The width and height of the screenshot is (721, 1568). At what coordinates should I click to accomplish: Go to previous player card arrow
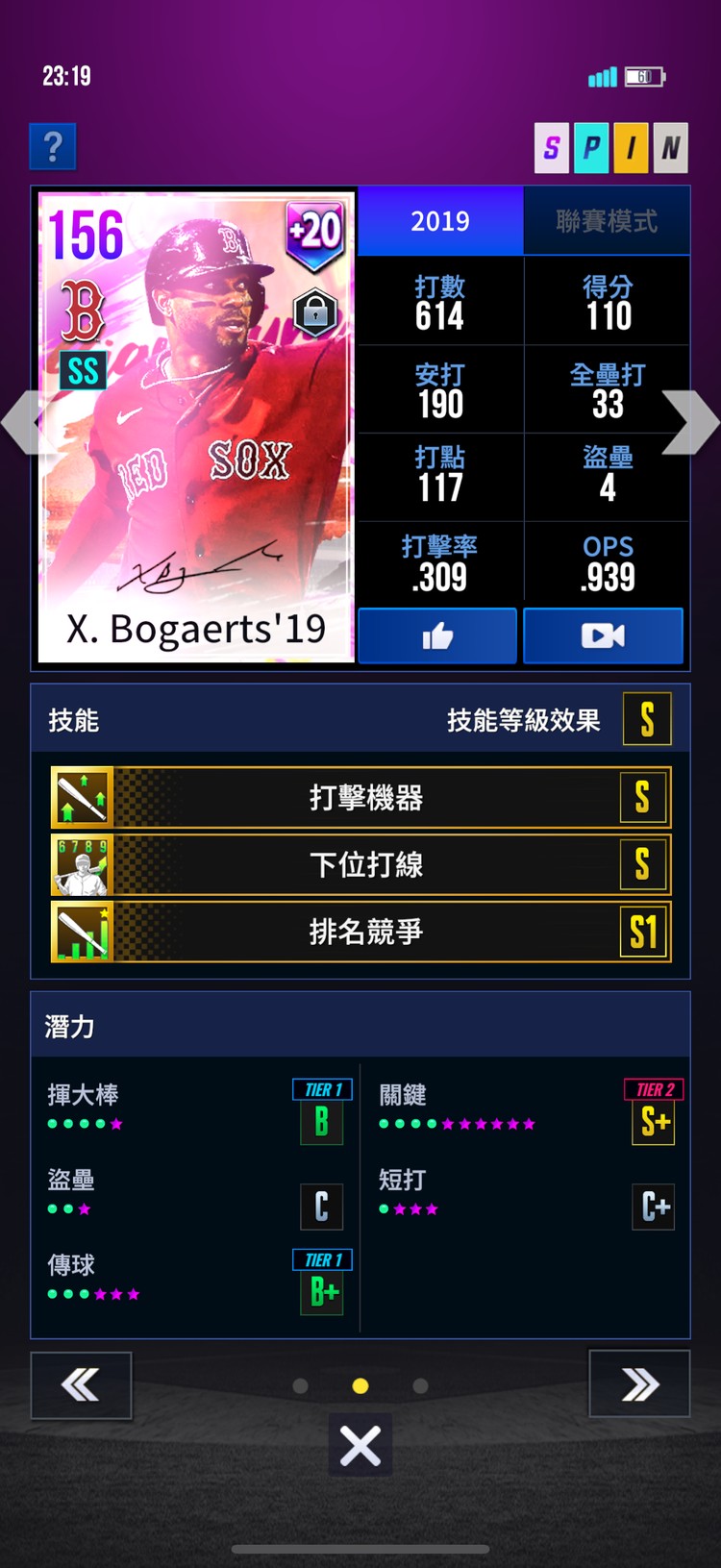[x=21, y=422]
